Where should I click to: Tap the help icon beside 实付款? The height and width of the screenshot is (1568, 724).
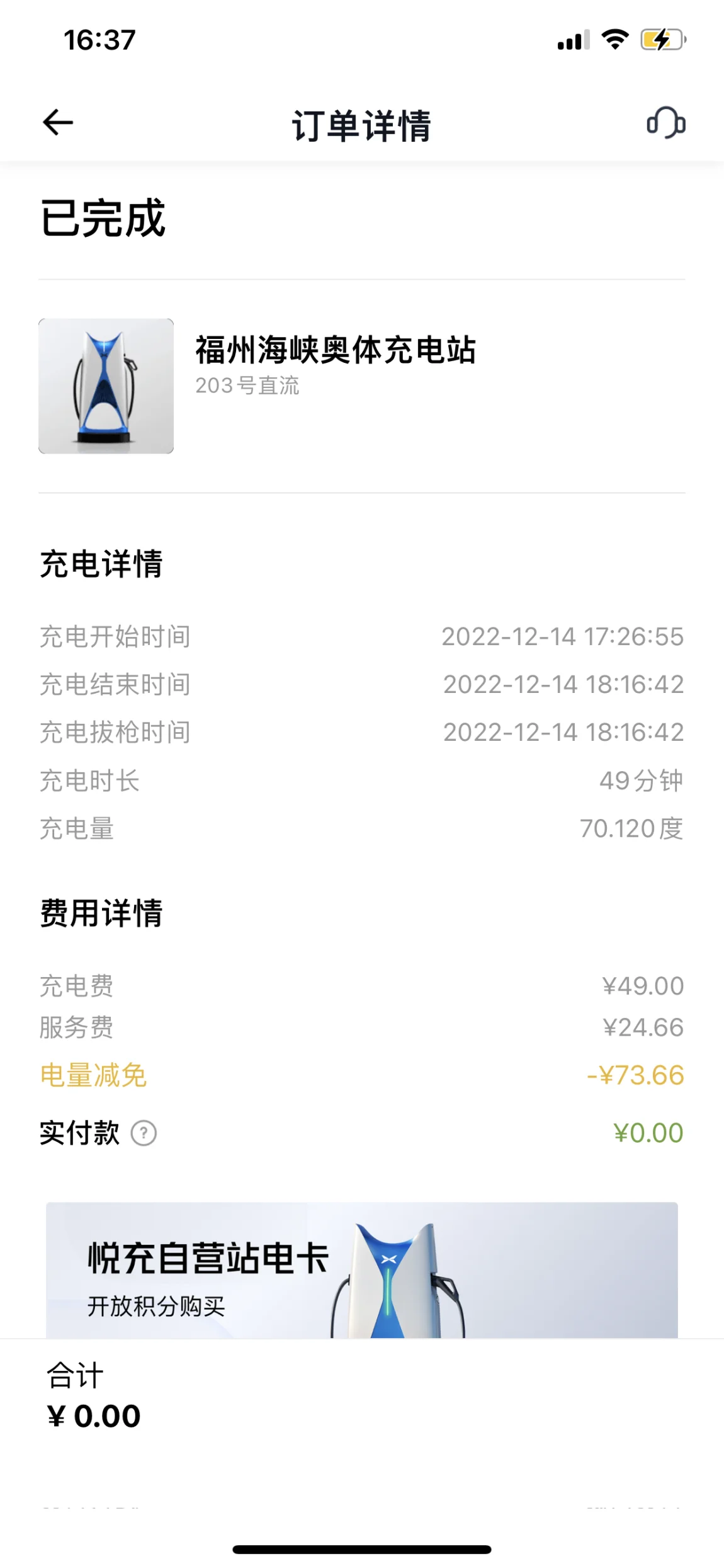[x=144, y=1133]
